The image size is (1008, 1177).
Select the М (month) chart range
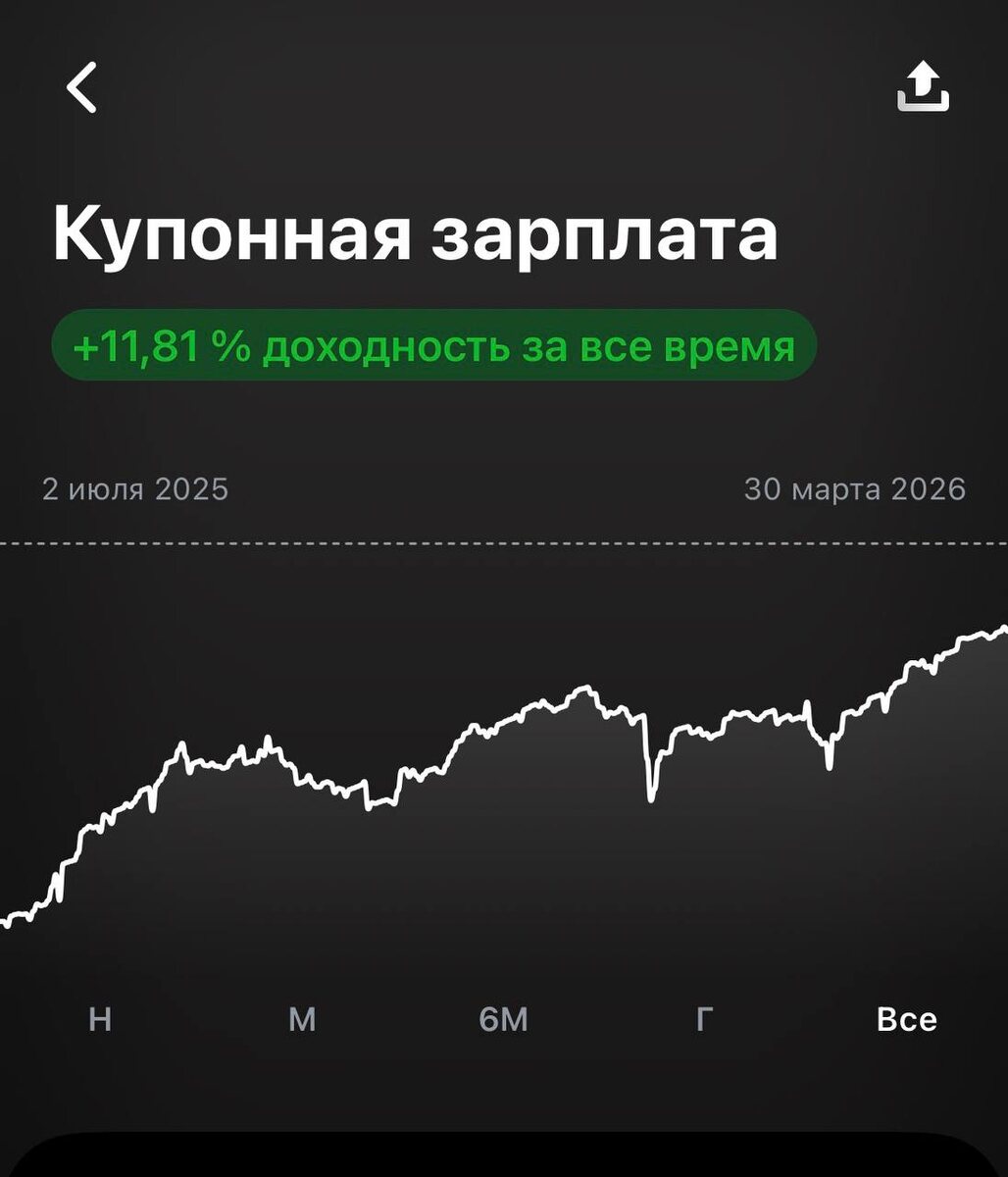coord(302,1020)
